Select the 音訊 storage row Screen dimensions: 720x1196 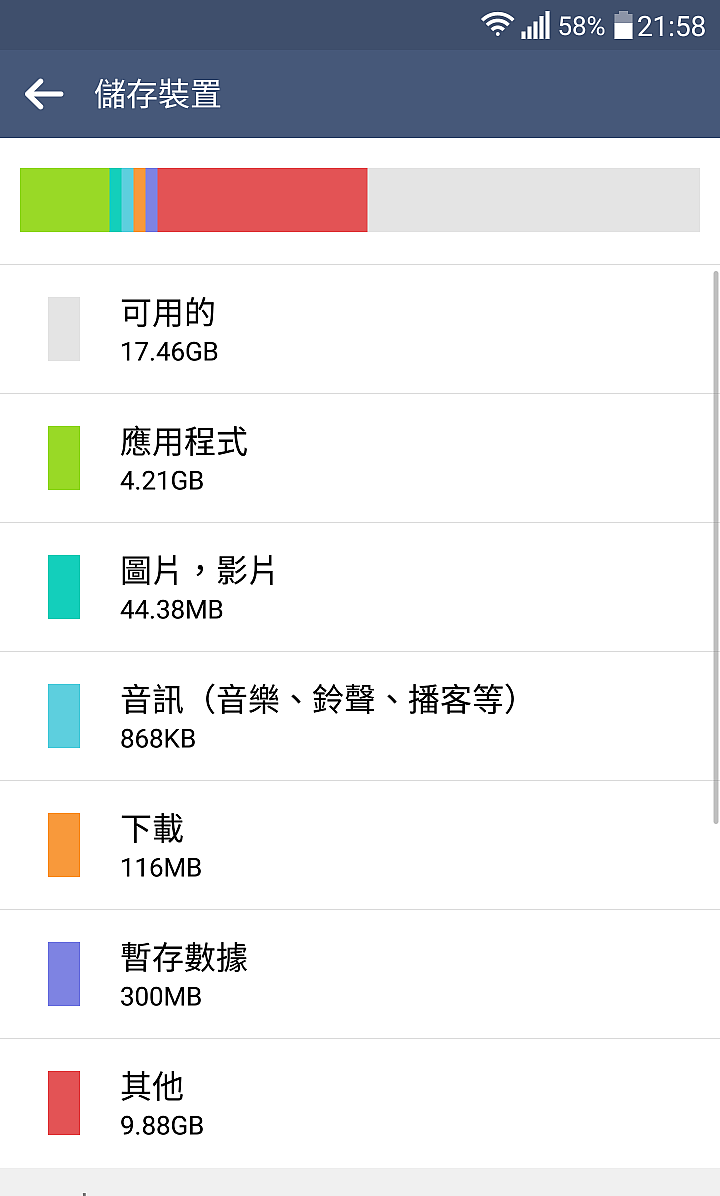click(x=360, y=716)
